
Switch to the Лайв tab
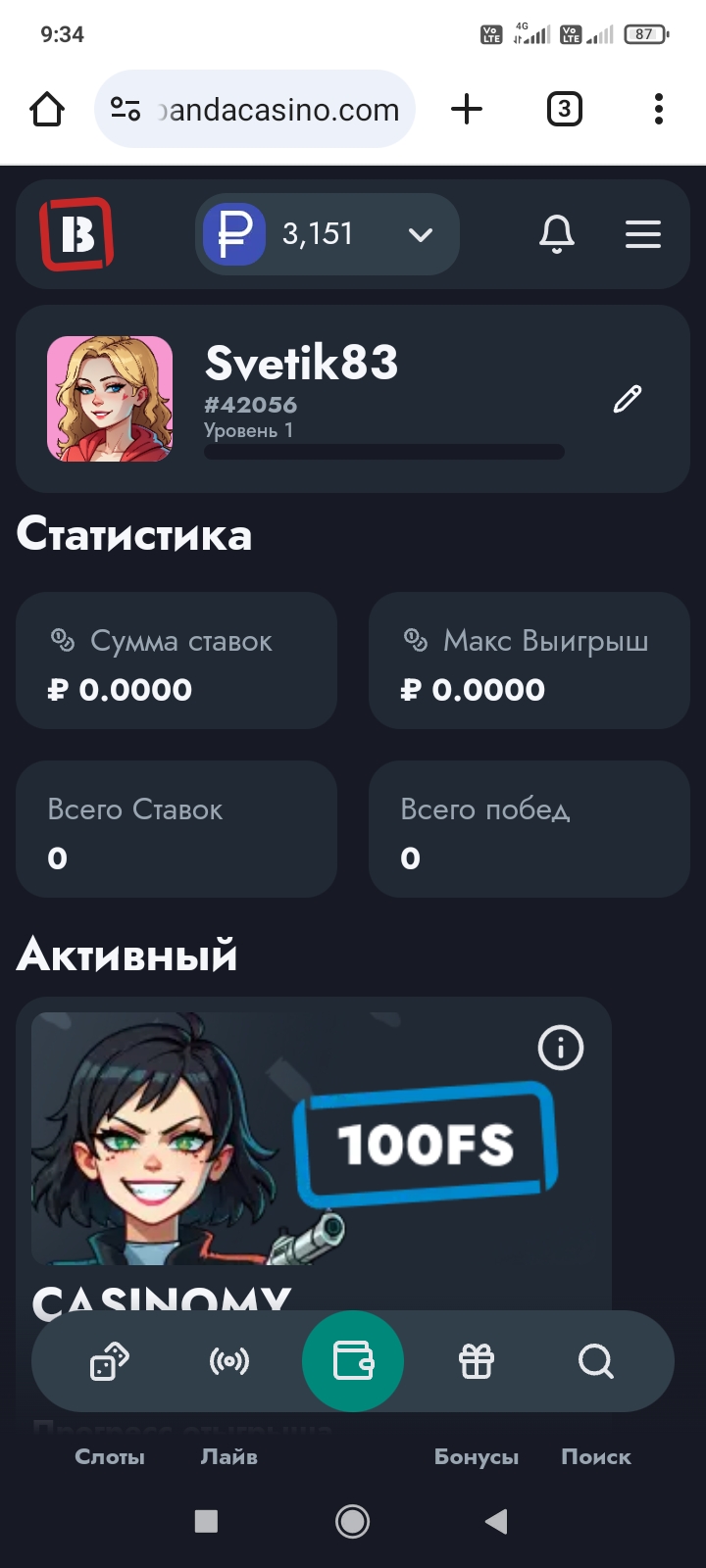[x=229, y=1362]
